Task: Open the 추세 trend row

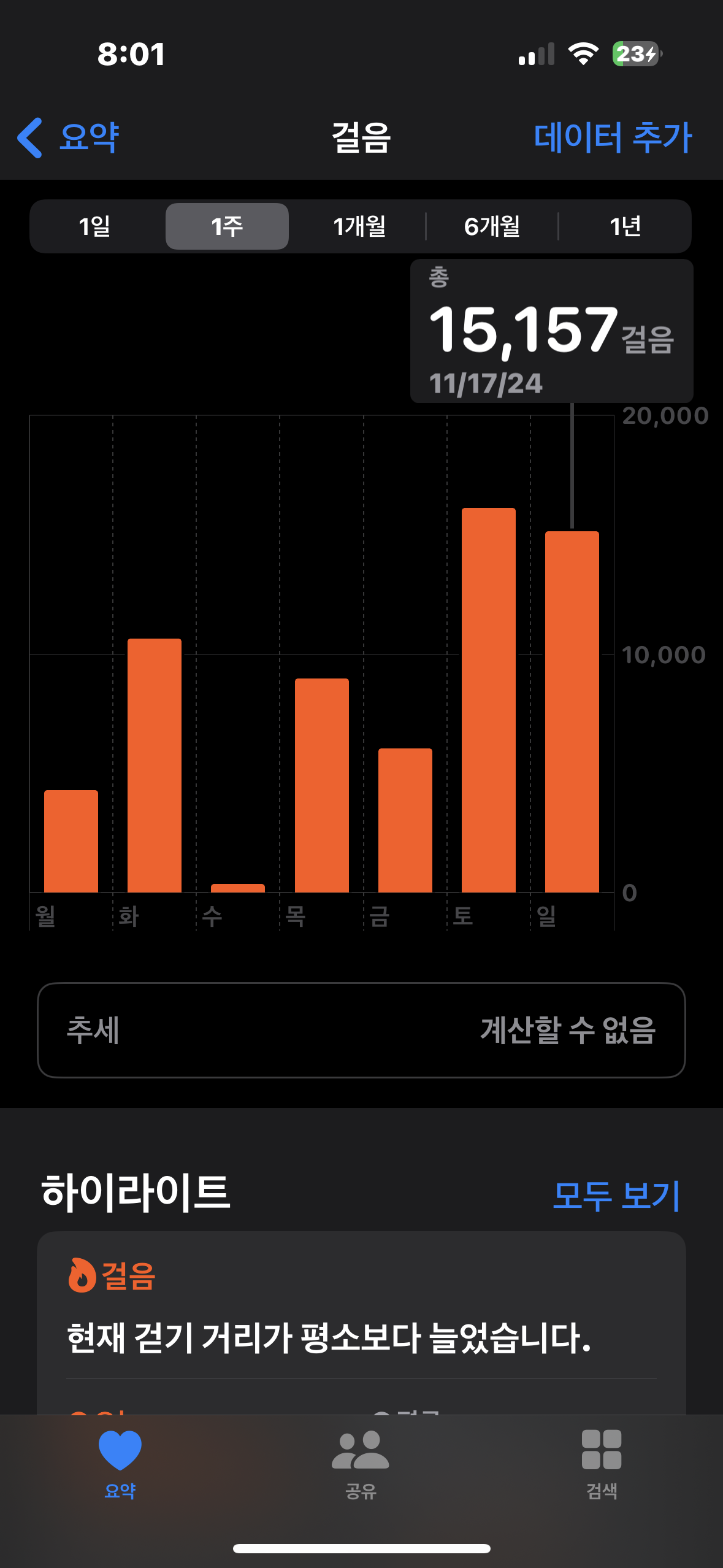Action: click(x=361, y=1030)
